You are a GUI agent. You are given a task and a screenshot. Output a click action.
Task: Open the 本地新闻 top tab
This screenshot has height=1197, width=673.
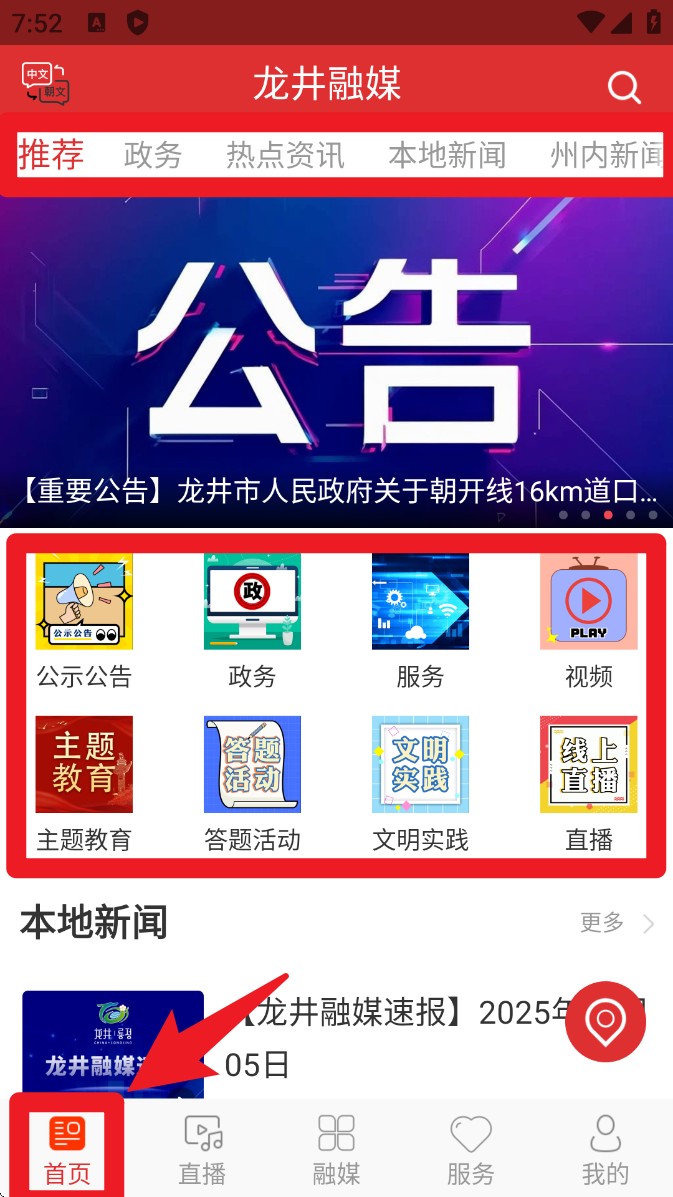[447, 155]
